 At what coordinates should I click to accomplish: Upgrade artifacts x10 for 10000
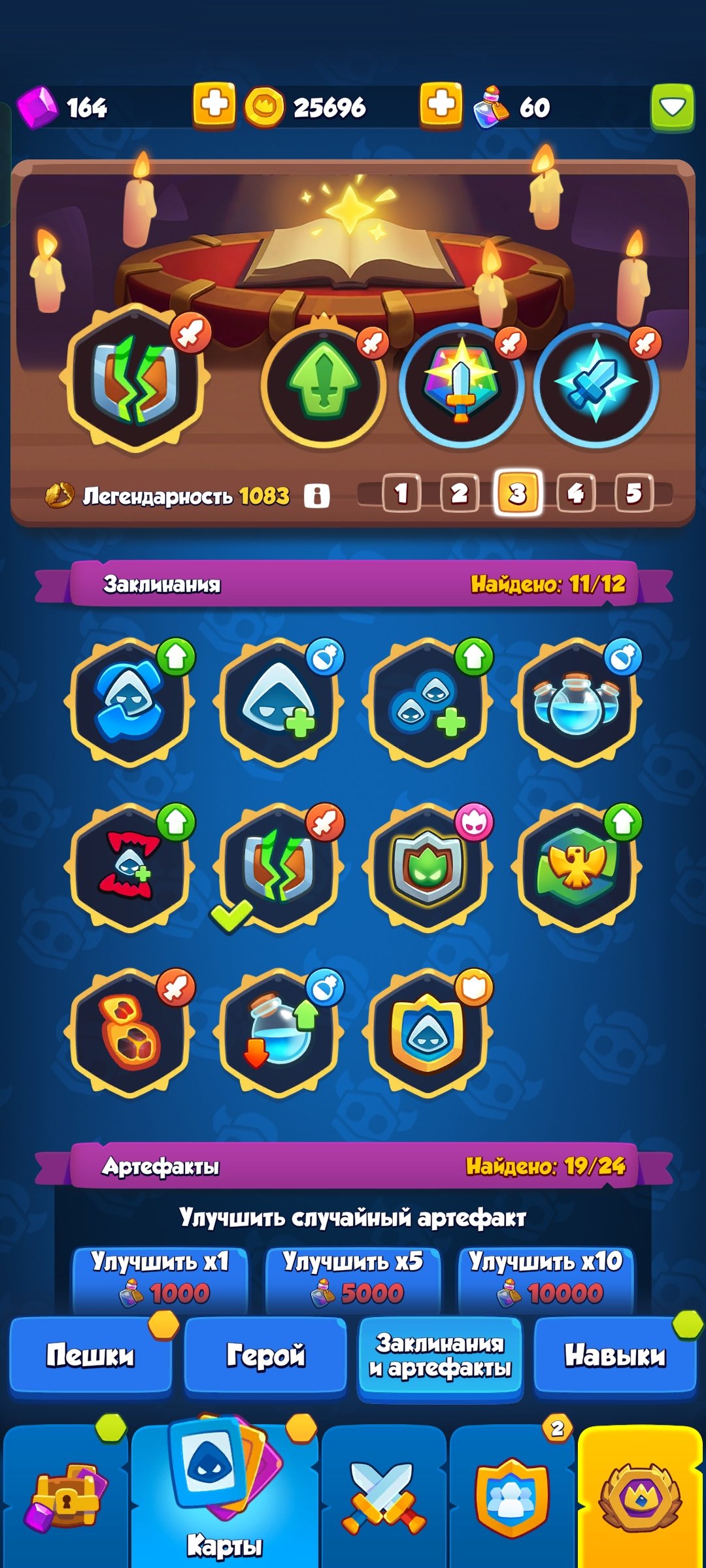point(546,1279)
